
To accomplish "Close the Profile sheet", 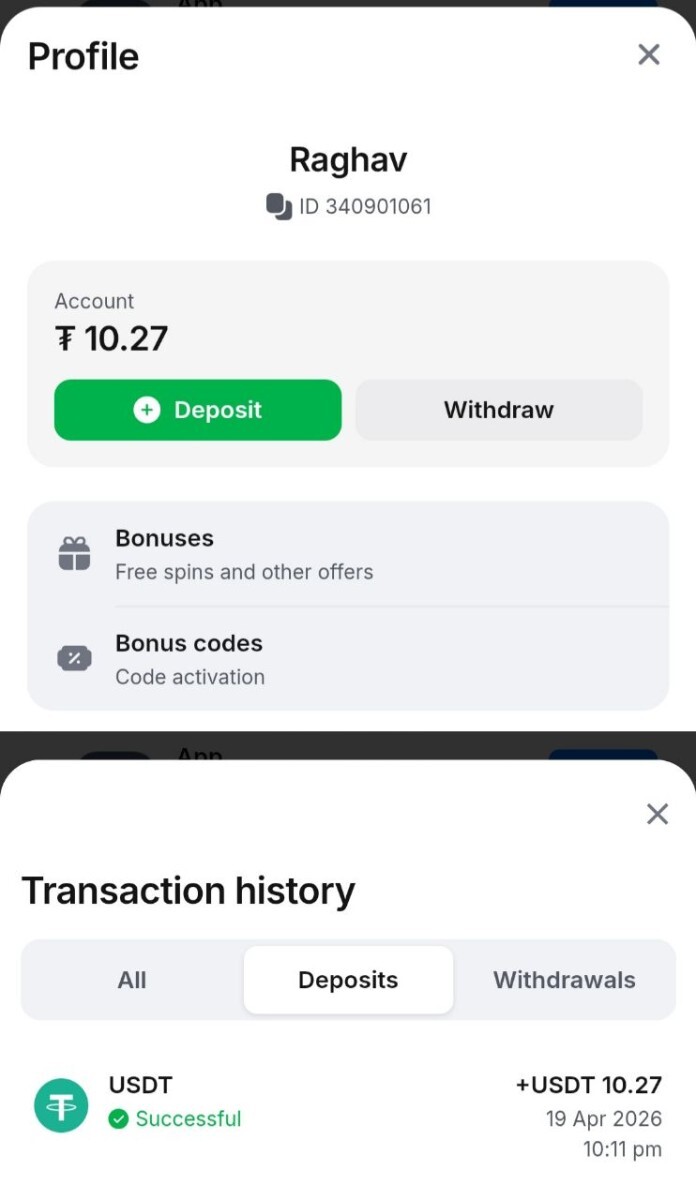I will click(x=648, y=55).
